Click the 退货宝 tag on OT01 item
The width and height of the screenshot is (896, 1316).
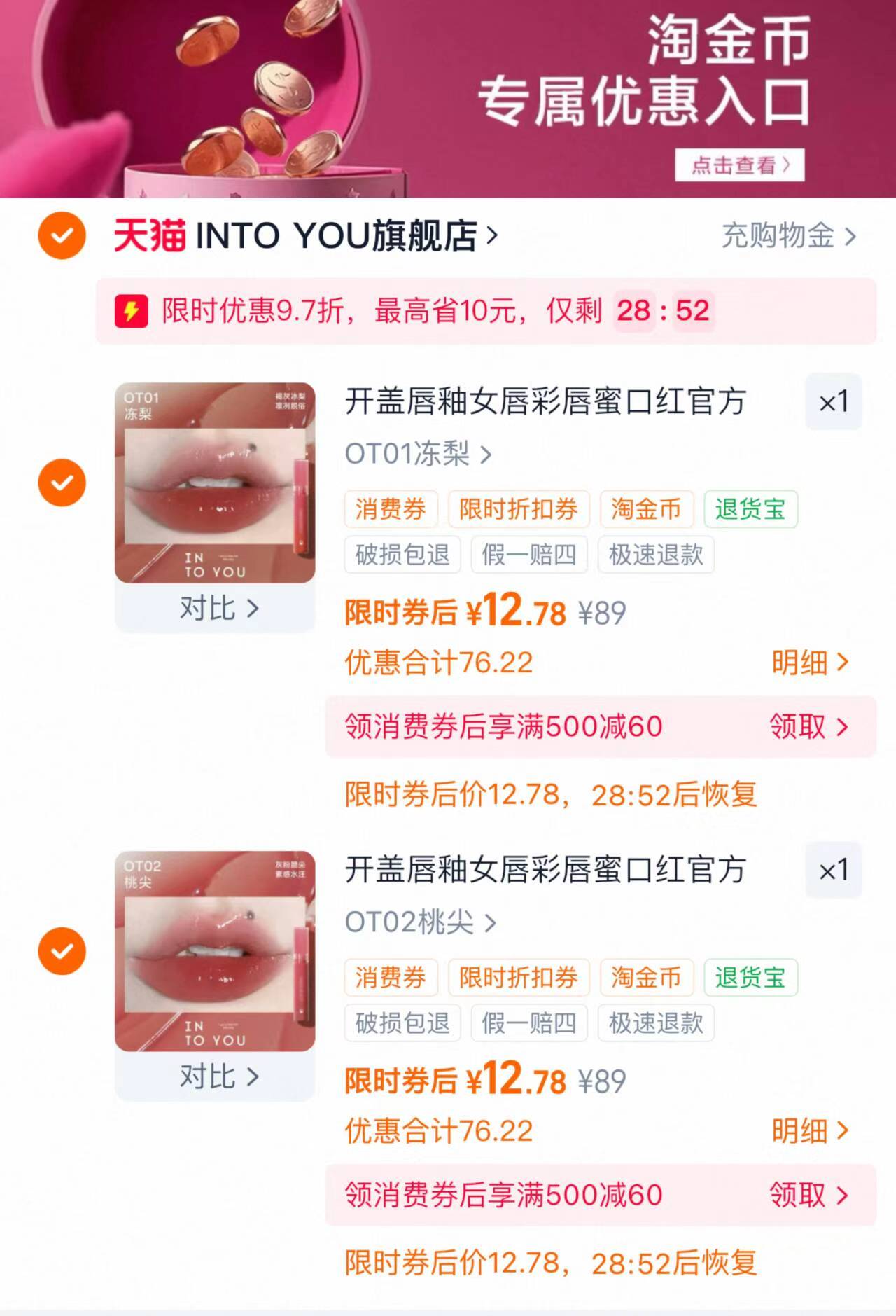point(749,509)
